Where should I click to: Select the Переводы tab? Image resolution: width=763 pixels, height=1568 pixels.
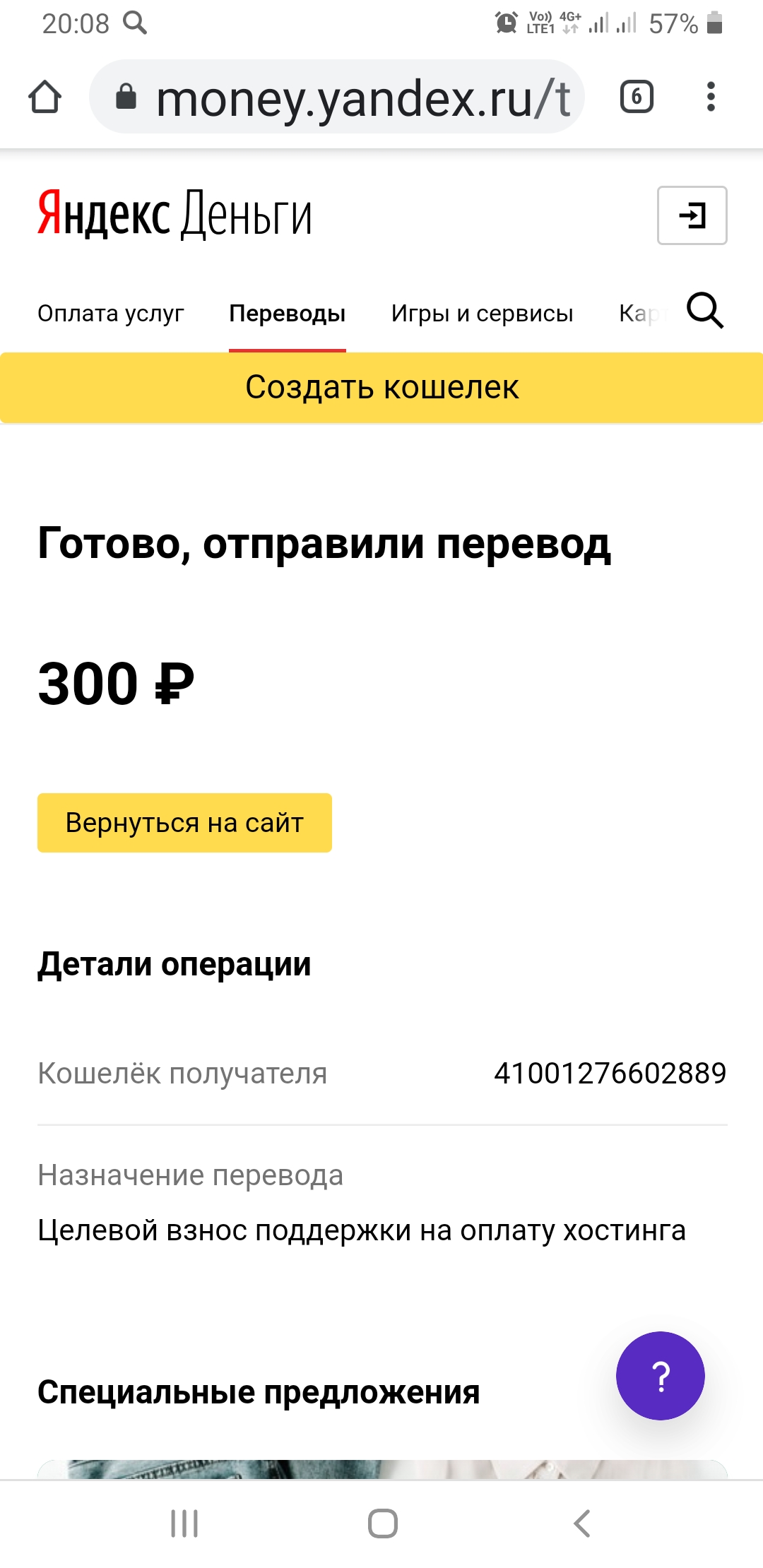tap(287, 313)
